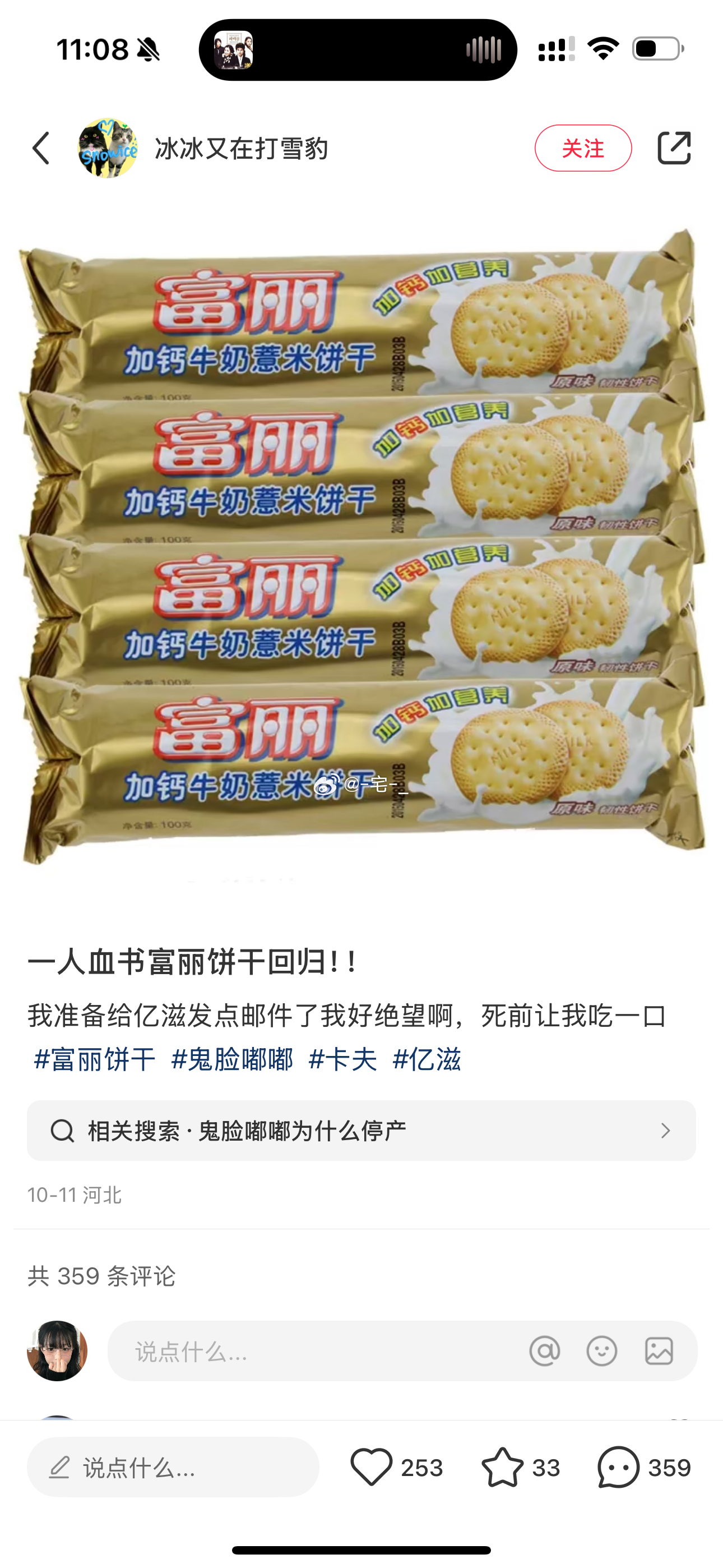Mention someone with the @ icon
The height and width of the screenshot is (1568, 723).
544,1352
